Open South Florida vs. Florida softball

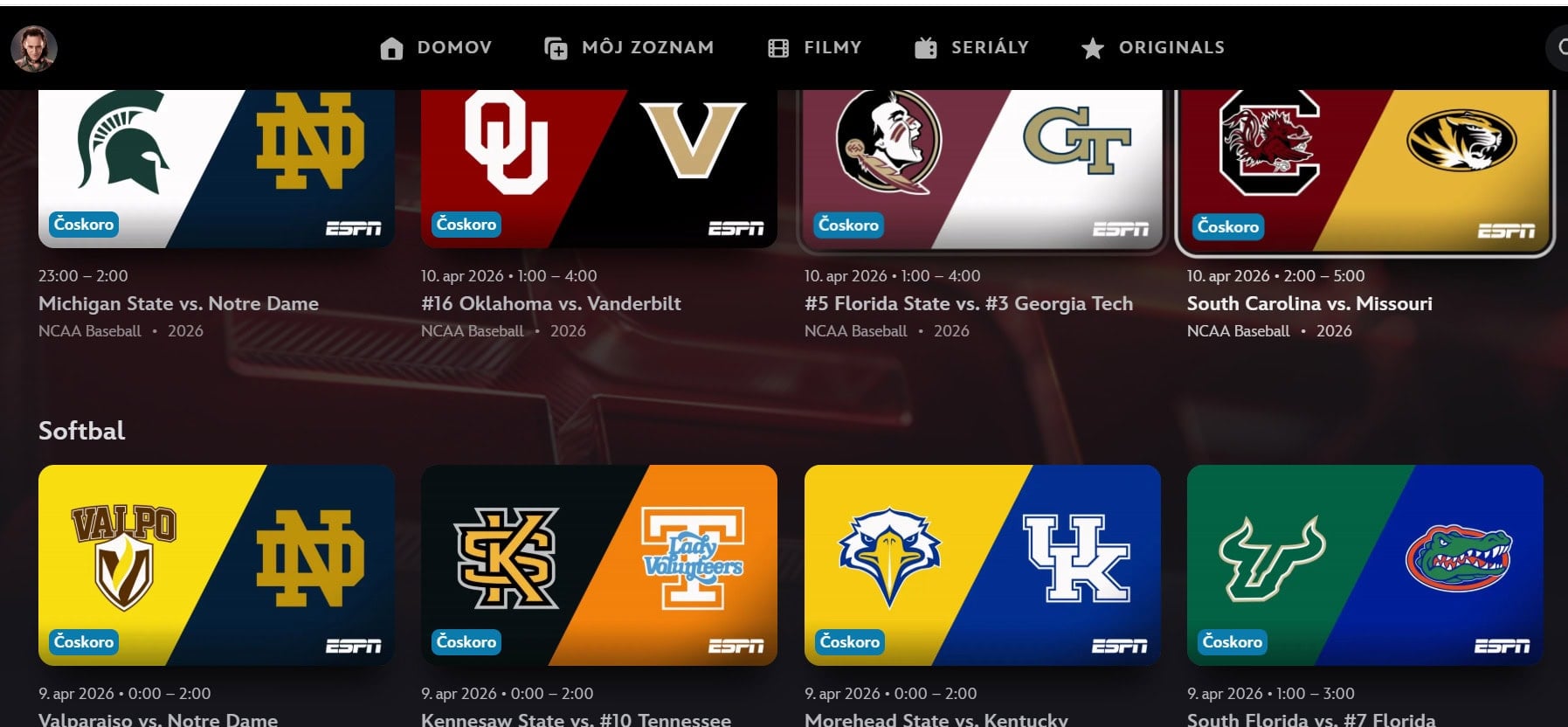pyautogui.click(x=1364, y=564)
